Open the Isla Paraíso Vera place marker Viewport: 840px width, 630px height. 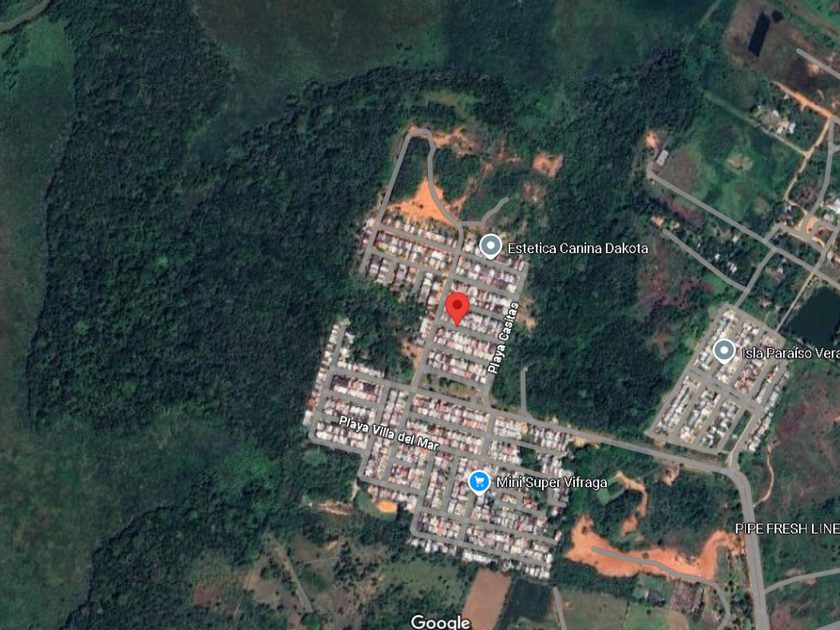pos(724,351)
